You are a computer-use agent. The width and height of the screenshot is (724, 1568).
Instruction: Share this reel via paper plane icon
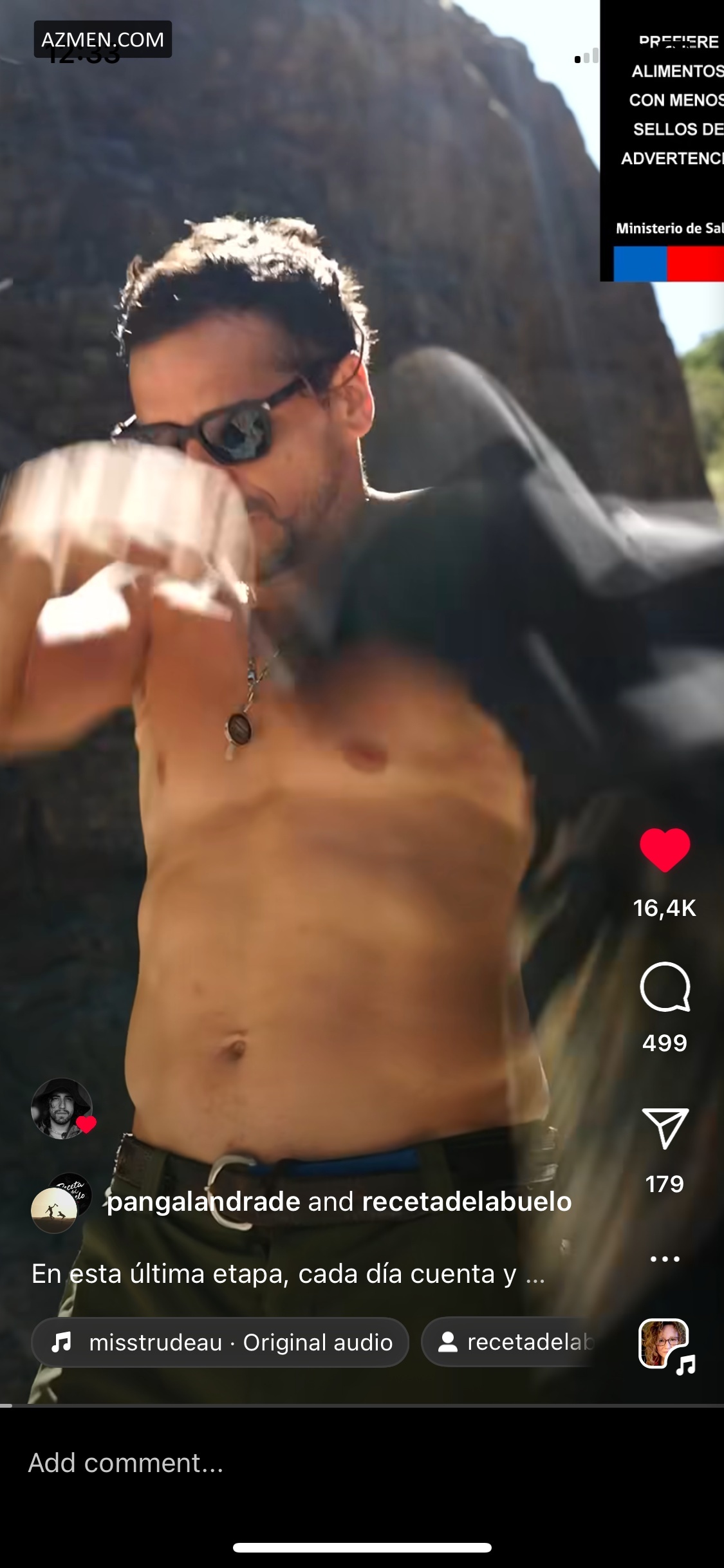[664, 1128]
